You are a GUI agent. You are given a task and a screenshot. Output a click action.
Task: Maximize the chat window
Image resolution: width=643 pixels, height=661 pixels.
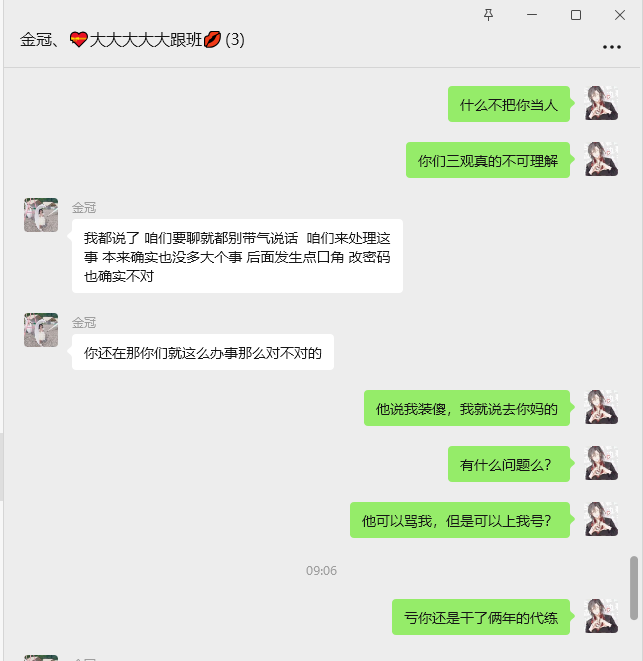(x=576, y=14)
